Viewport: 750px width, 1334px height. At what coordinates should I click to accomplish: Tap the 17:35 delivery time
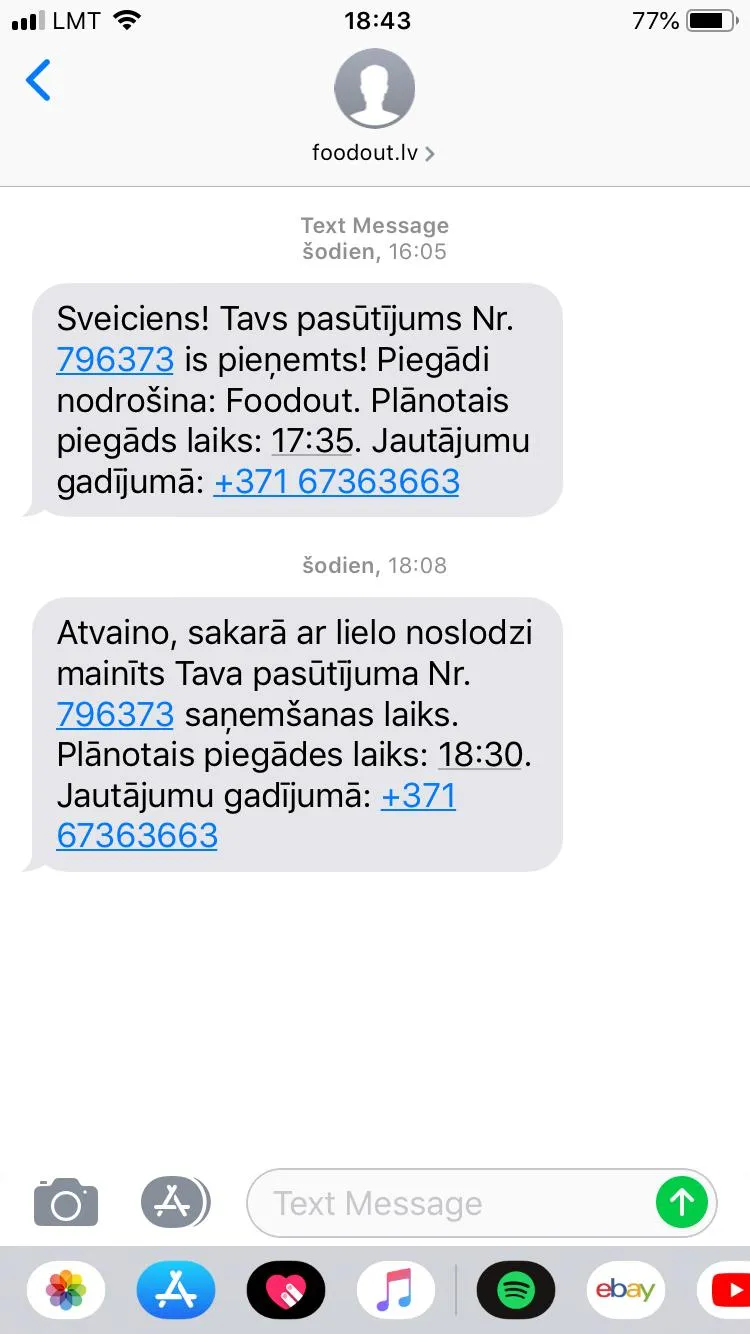coord(312,440)
